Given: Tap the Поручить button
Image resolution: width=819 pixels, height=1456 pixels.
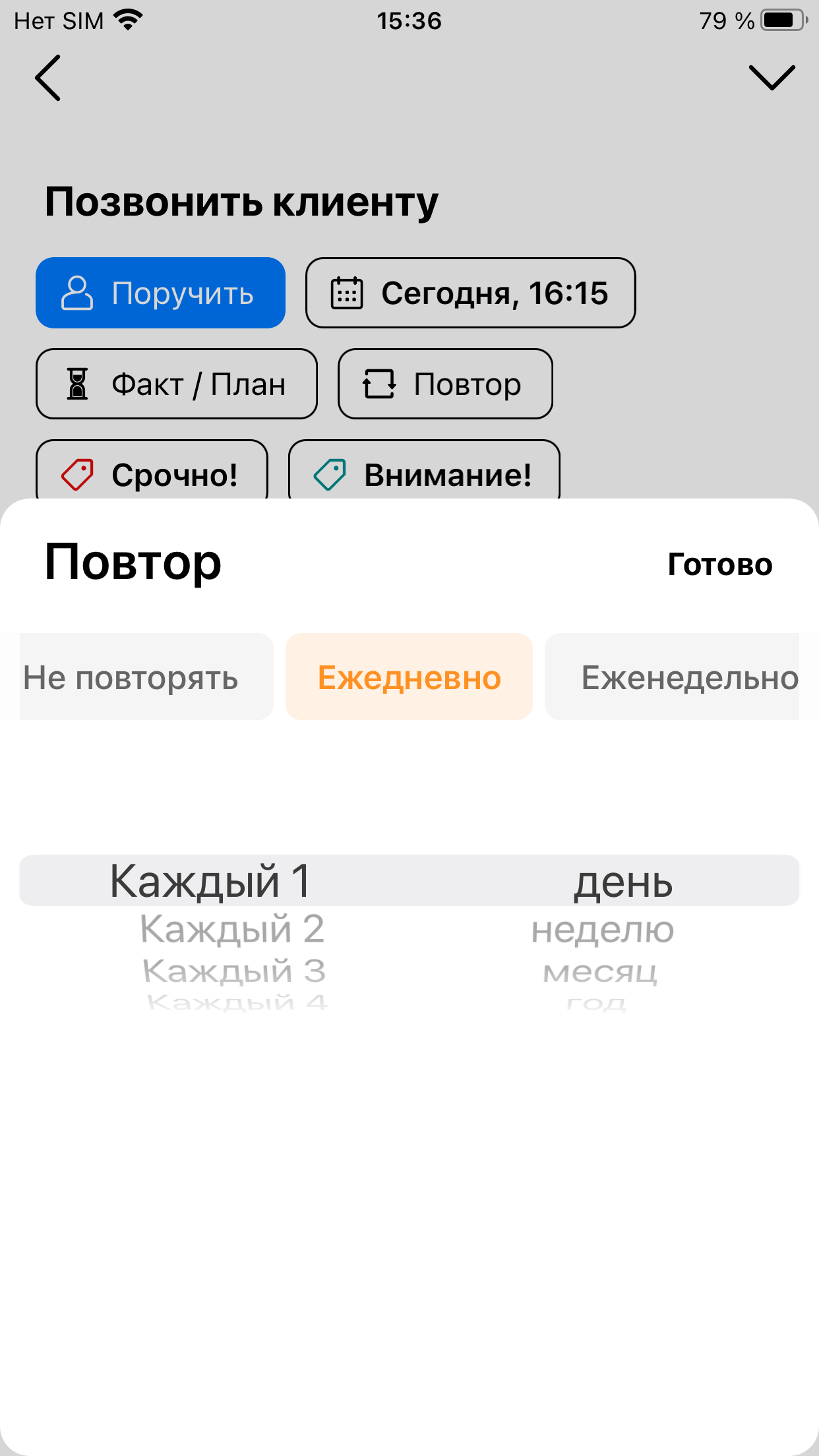Looking at the screenshot, I should (x=160, y=293).
